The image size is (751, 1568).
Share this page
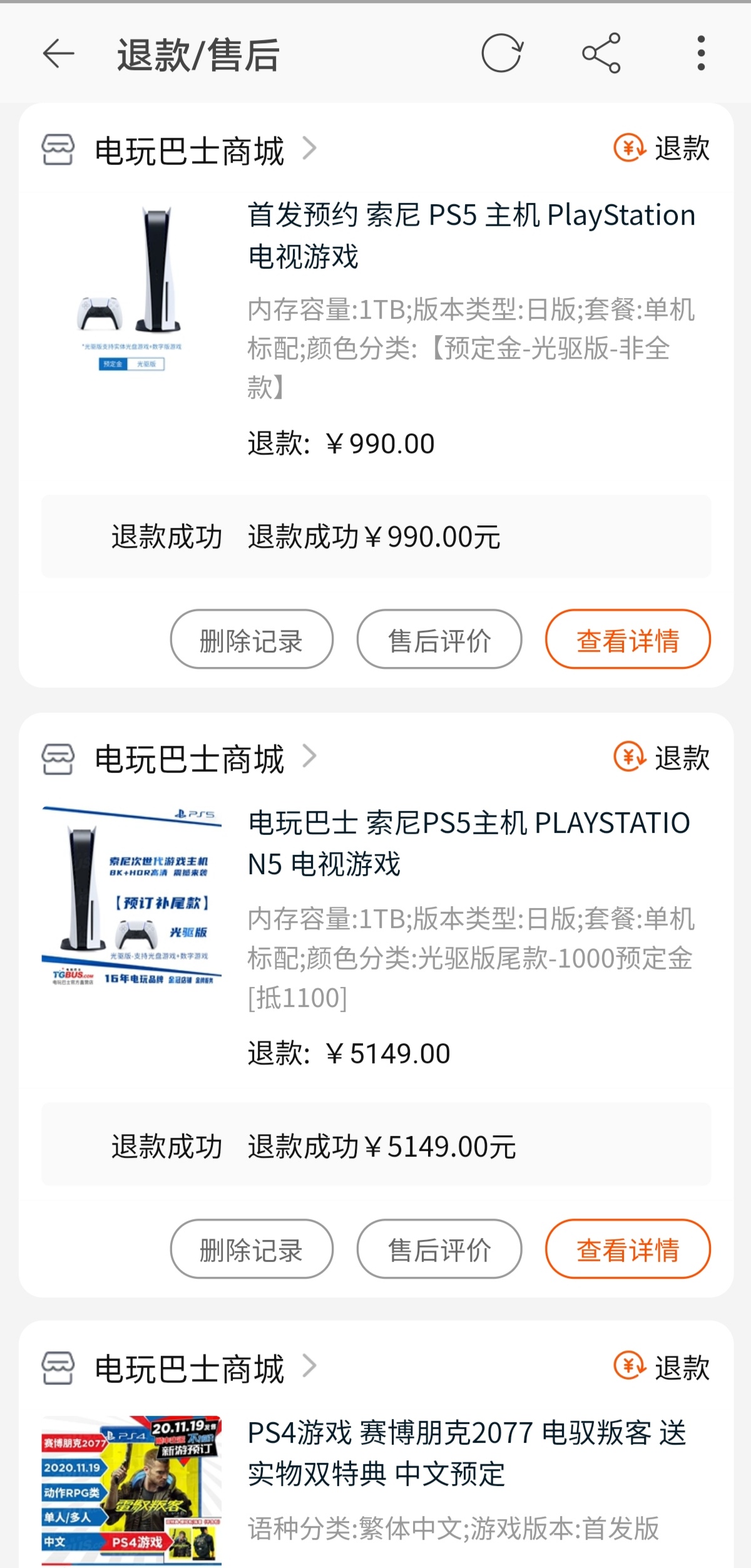(601, 53)
